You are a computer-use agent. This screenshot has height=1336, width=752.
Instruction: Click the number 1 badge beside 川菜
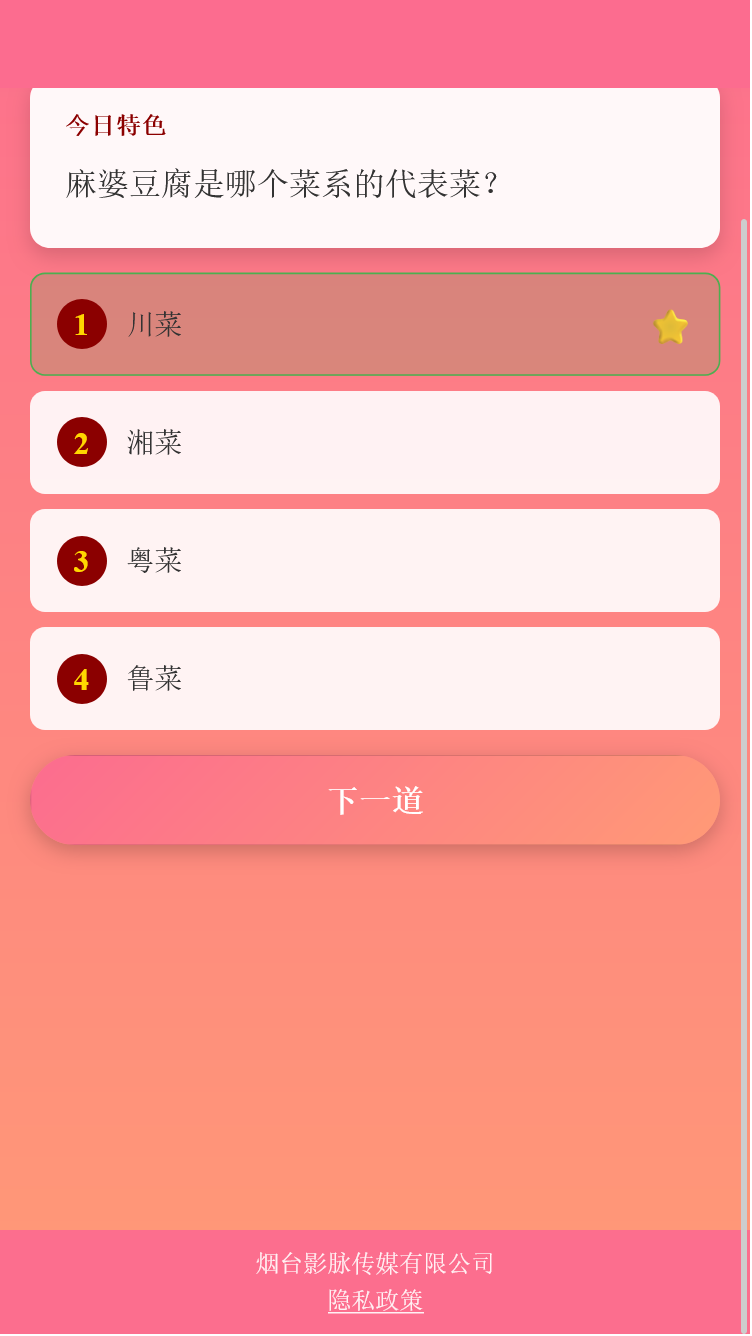pyautogui.click(x=81, y=324)
